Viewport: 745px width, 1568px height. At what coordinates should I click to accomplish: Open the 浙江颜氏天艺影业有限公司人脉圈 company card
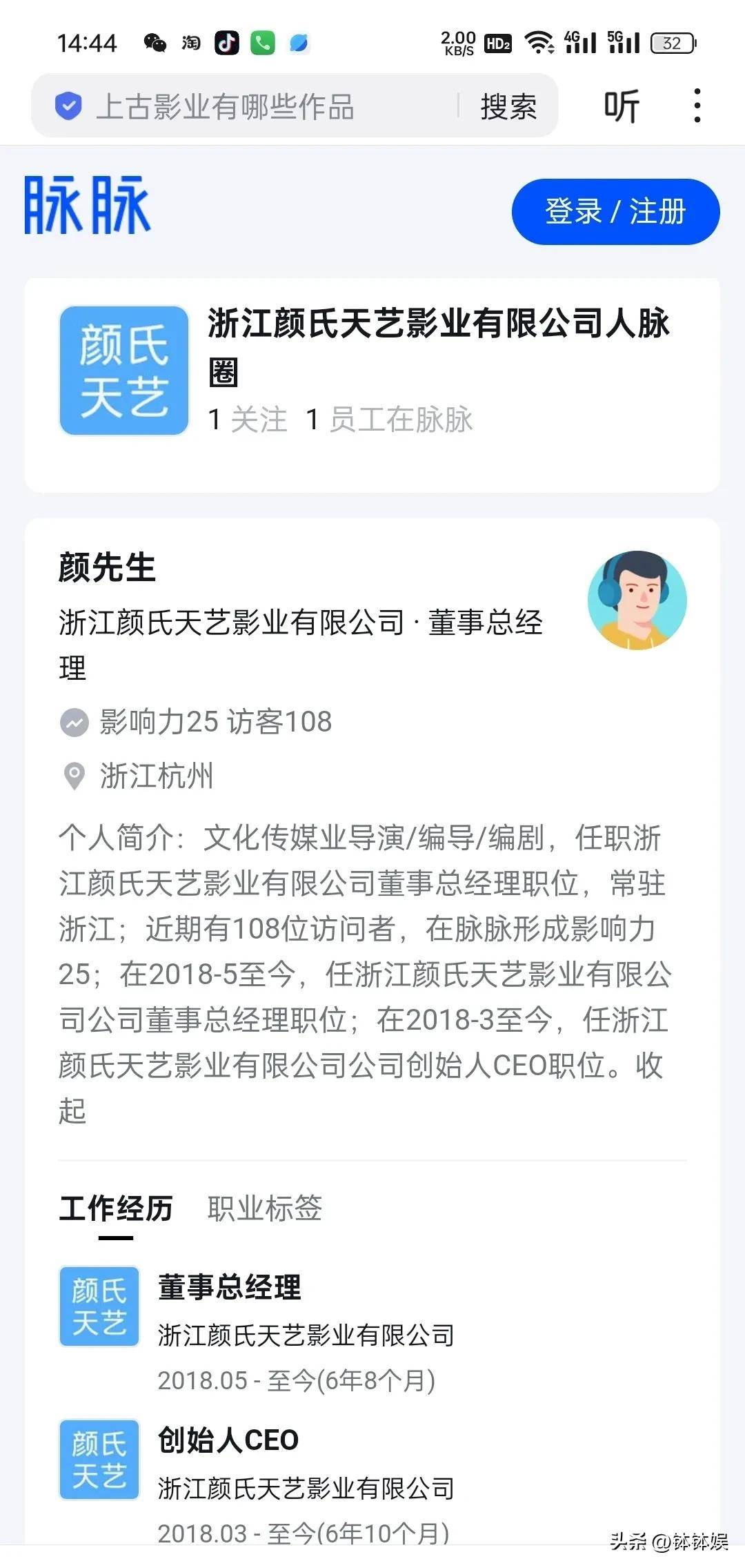[372, 372]
